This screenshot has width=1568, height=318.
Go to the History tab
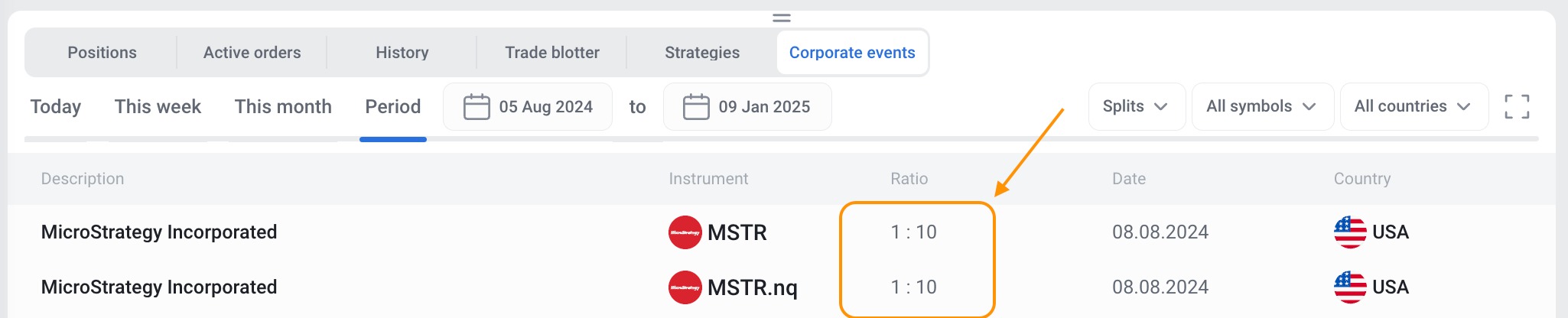click(402, 53)
